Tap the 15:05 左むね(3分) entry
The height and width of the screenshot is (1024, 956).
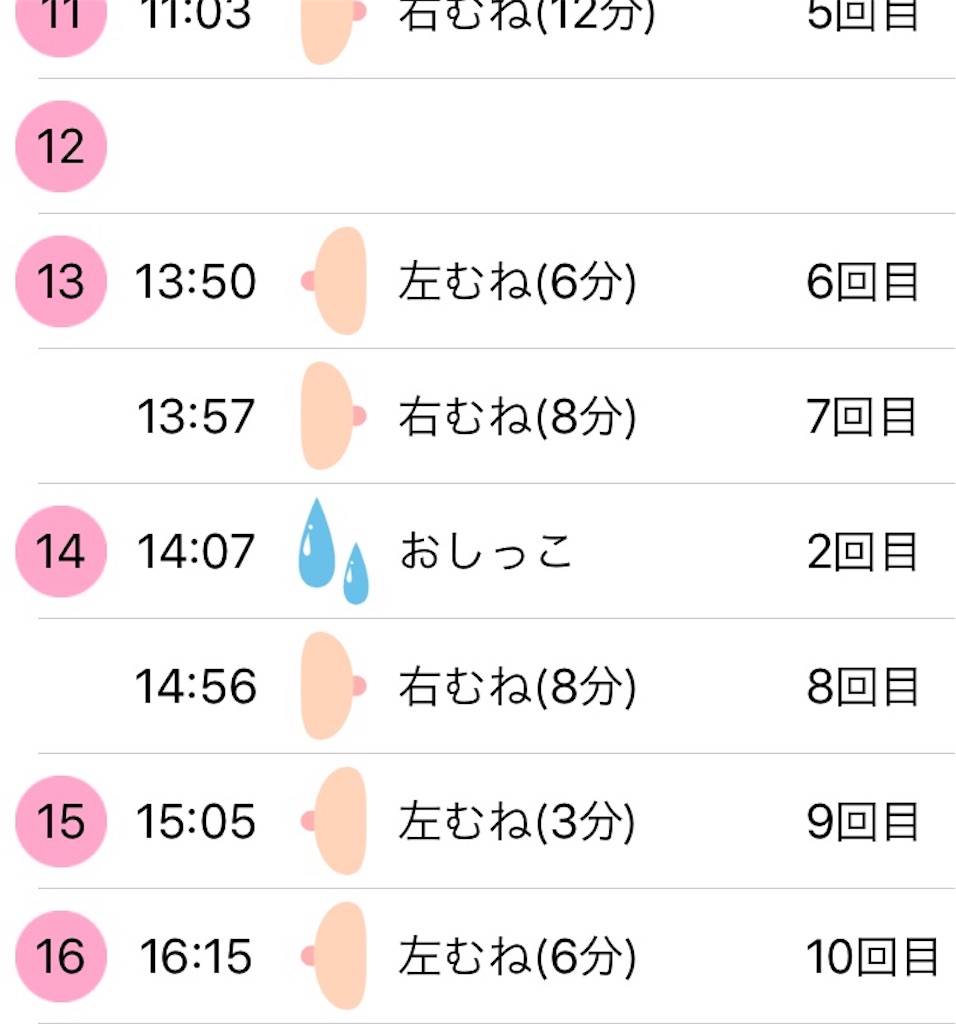[516, 822]
